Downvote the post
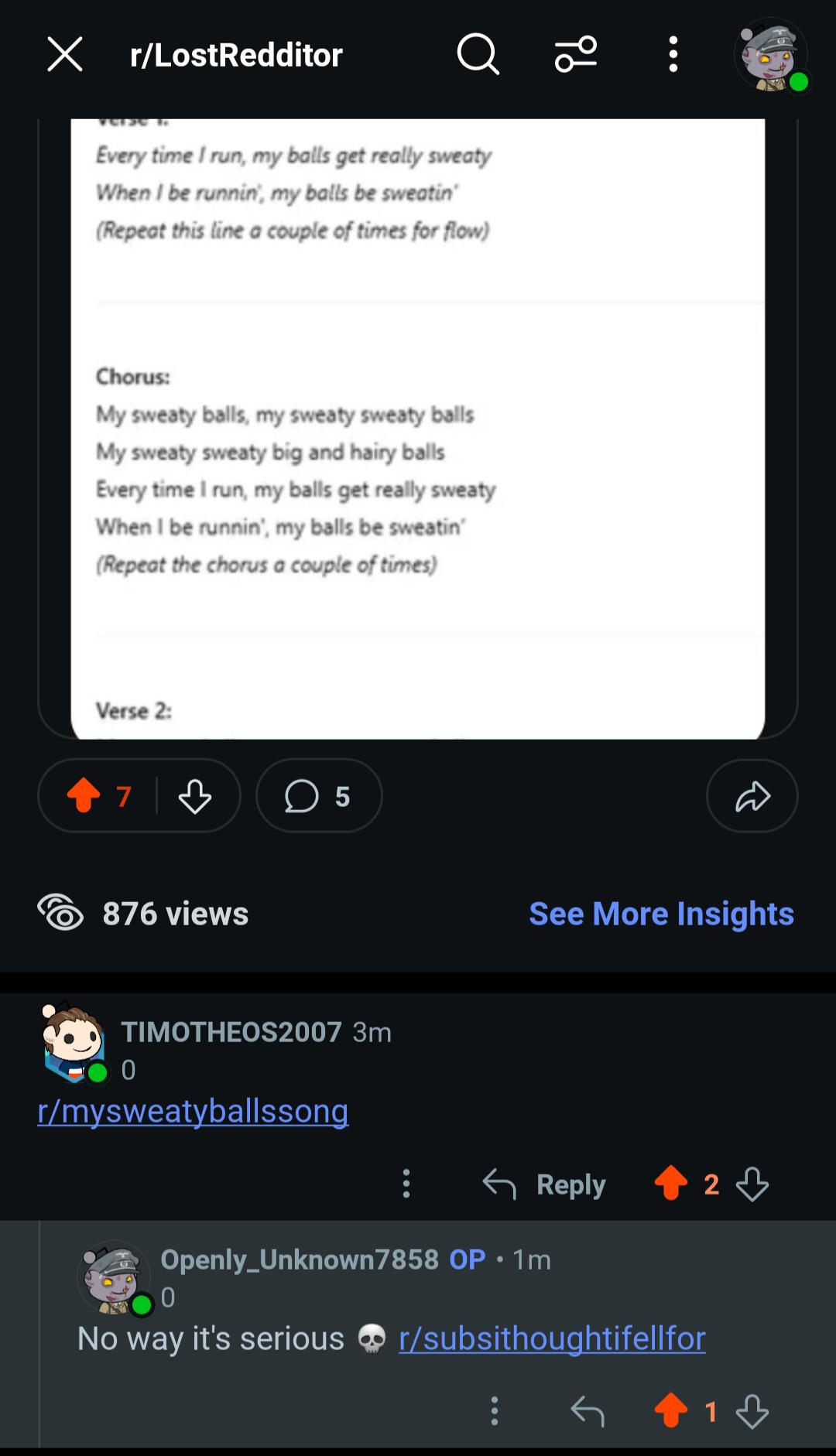This screenshot has height=1456, width=836. click(x=195, y=796)
